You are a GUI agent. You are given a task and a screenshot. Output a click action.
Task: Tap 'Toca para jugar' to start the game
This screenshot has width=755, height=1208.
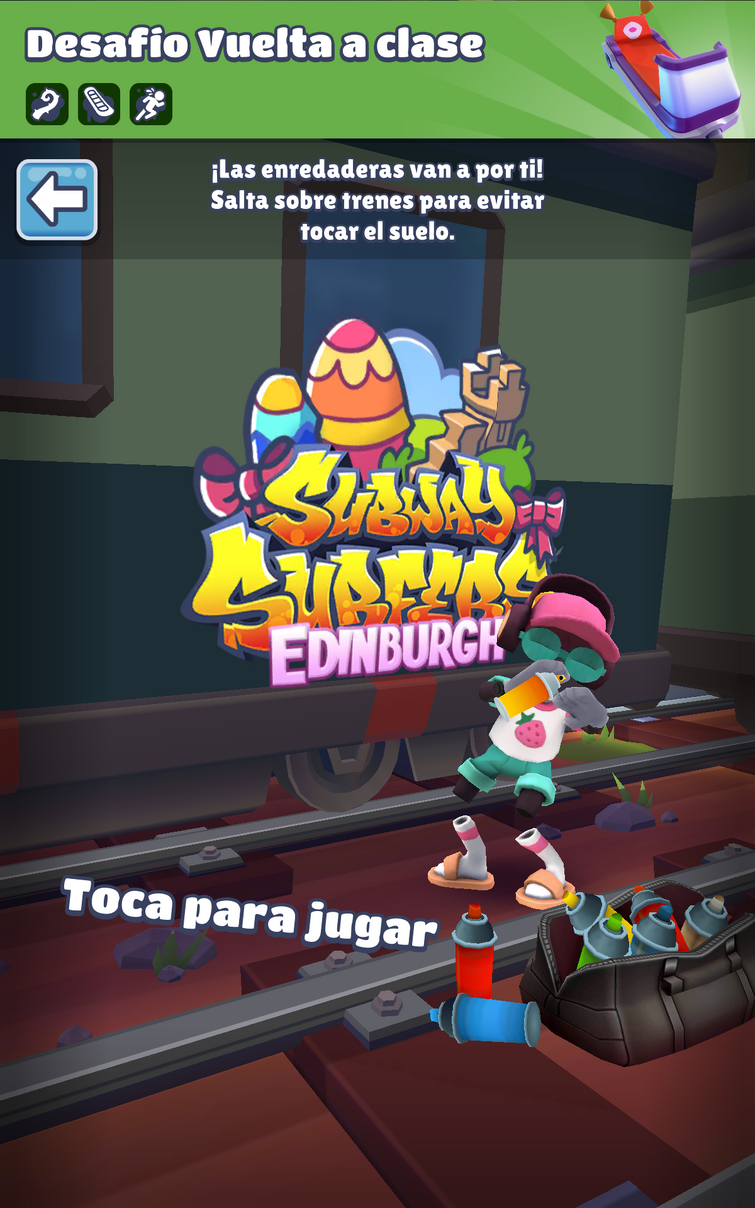click(x=250, y=911)
